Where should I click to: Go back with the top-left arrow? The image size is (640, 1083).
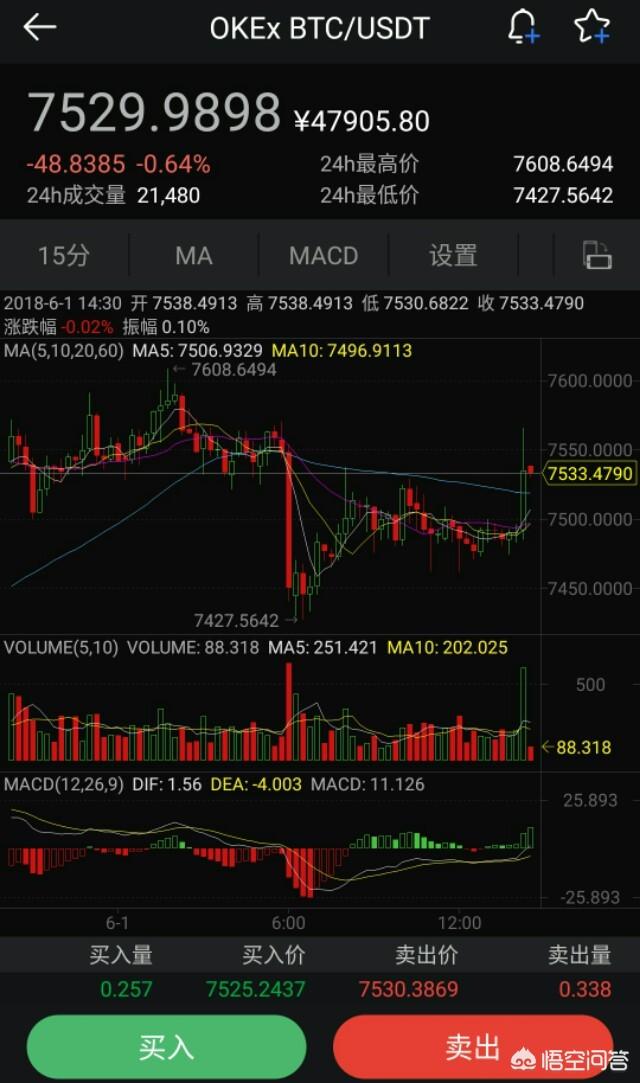tap(40, 28)
